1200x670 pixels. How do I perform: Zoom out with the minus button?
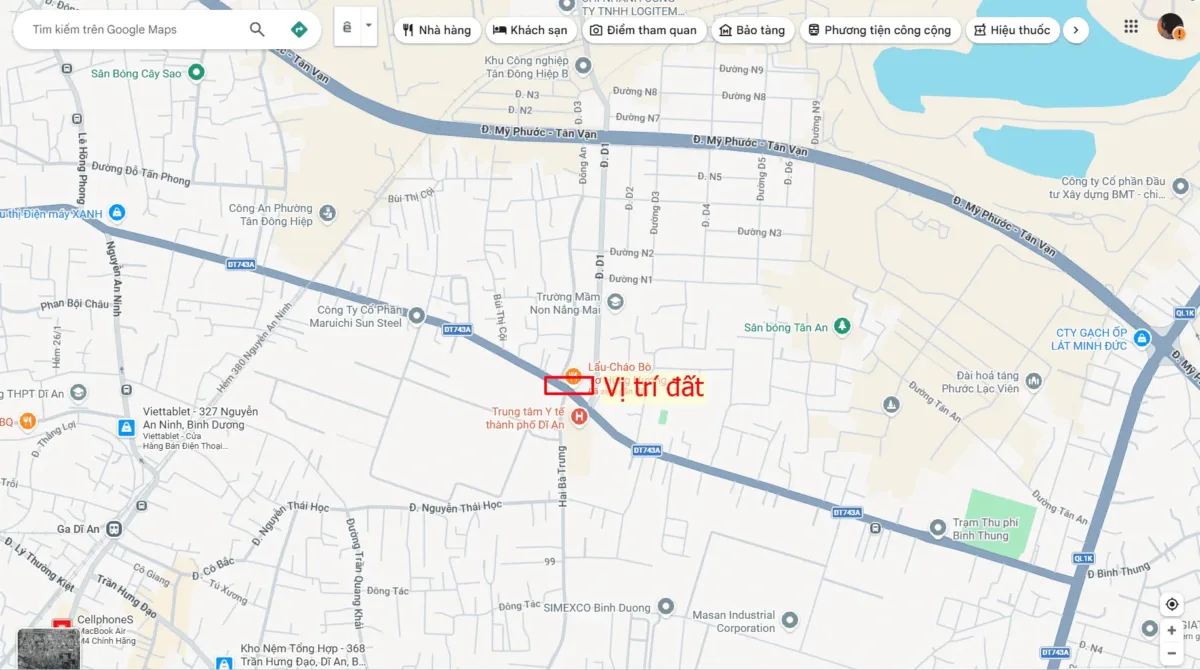pos(1172,653)
